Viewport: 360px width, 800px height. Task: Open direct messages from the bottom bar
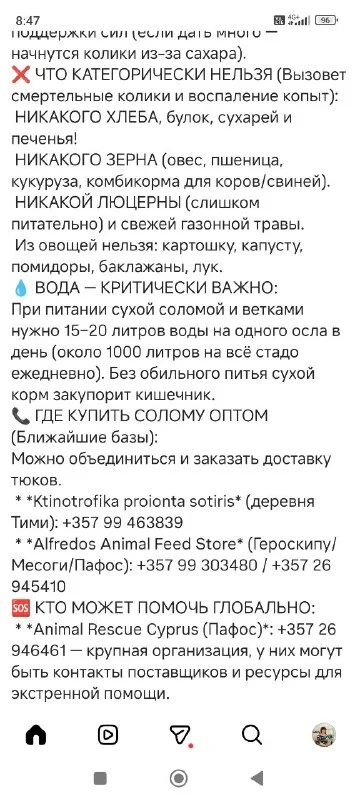(180, 735)
